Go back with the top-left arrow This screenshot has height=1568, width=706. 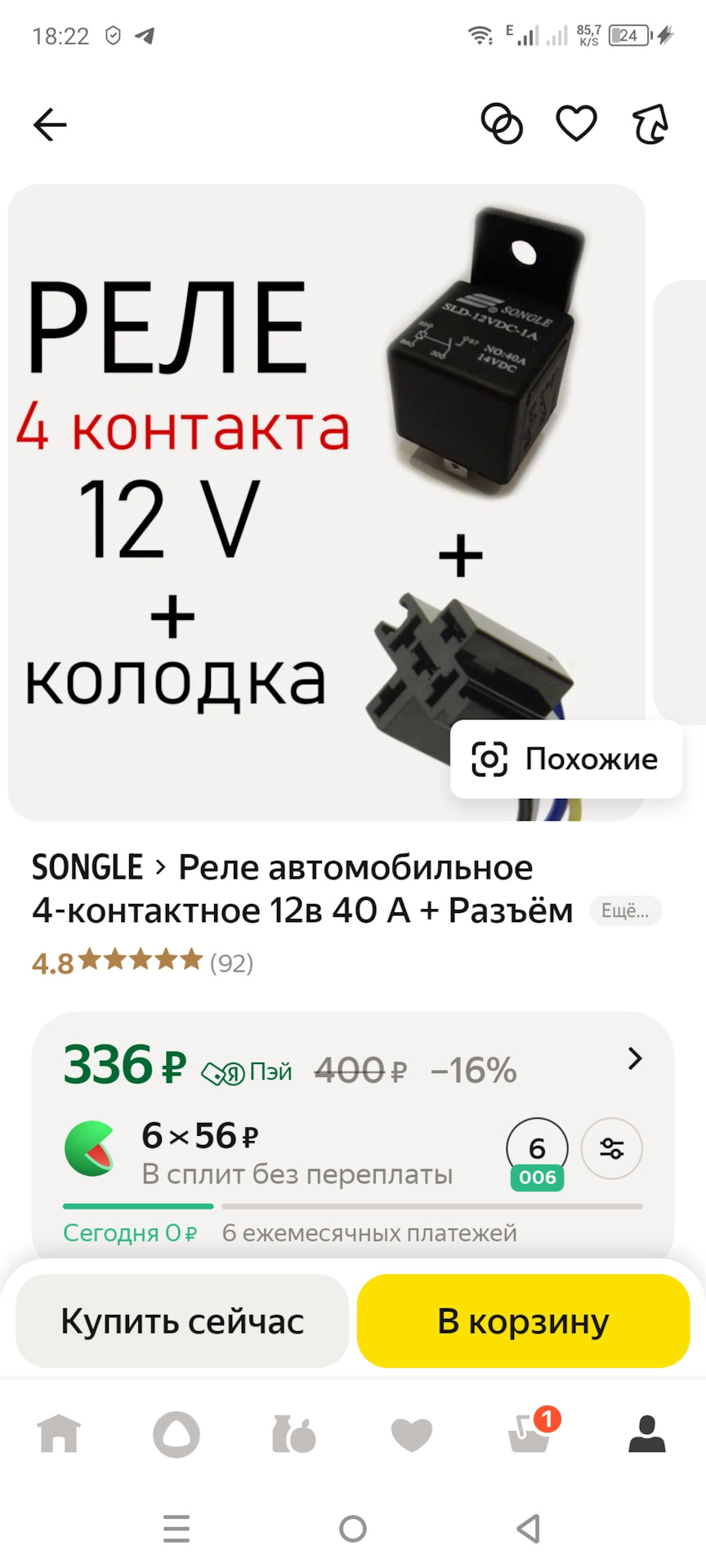[x=50, y=125]
